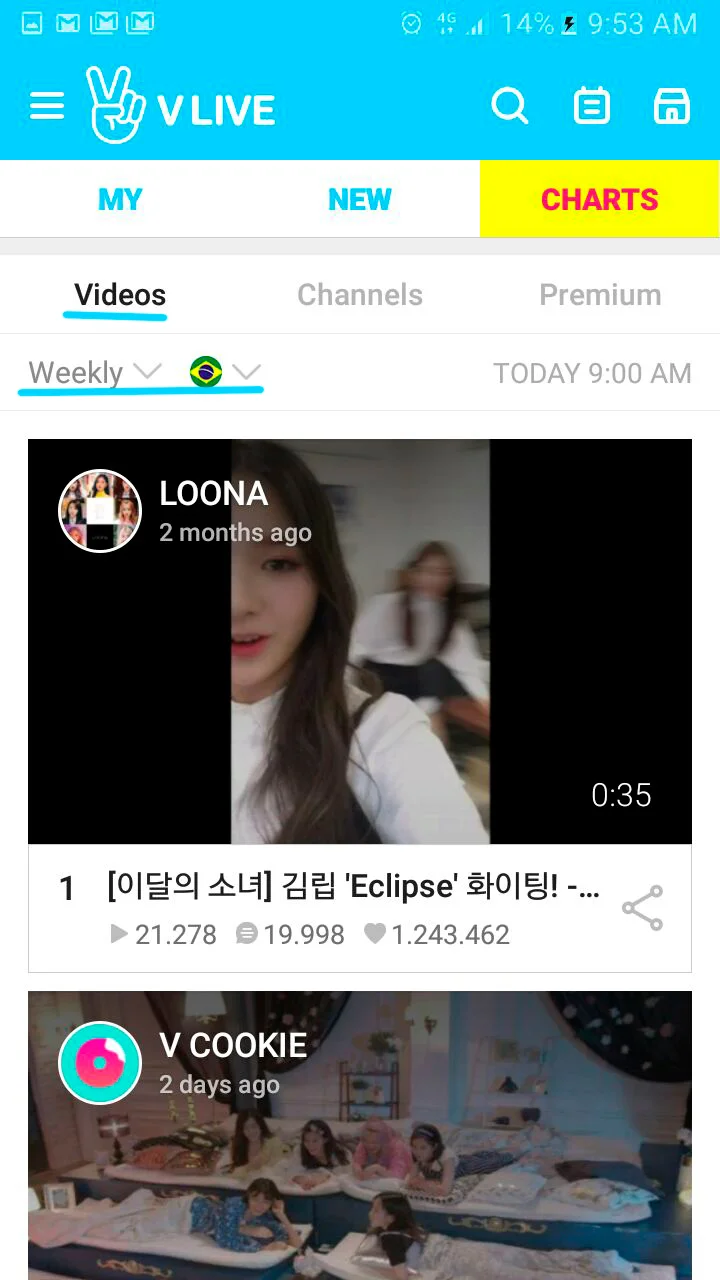Show the Premium chart
Image resolution: width=720 pixels, height=1280 pixels.
pyautogui.click(x=600, y=295)
